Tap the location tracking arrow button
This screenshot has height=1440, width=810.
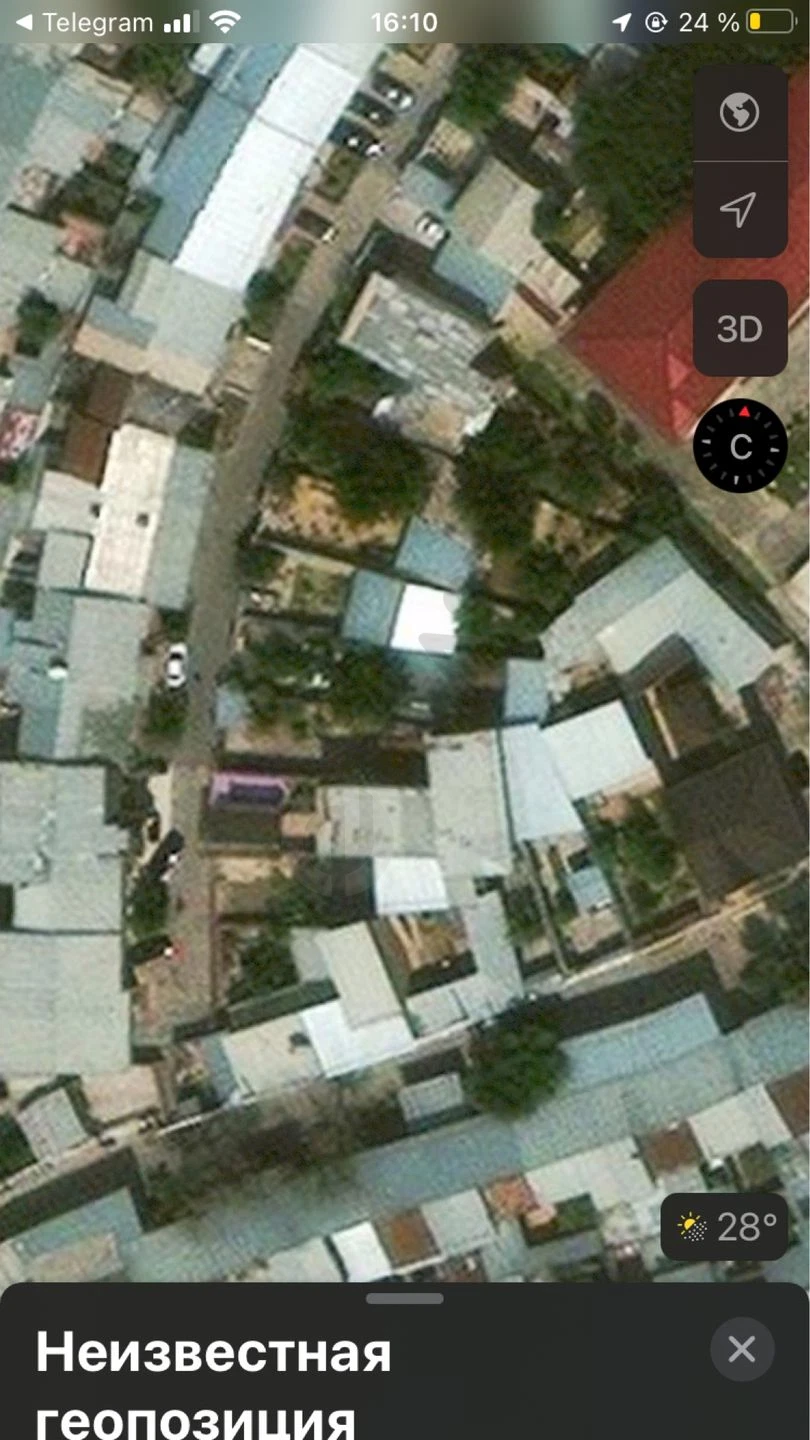[740, 210]
